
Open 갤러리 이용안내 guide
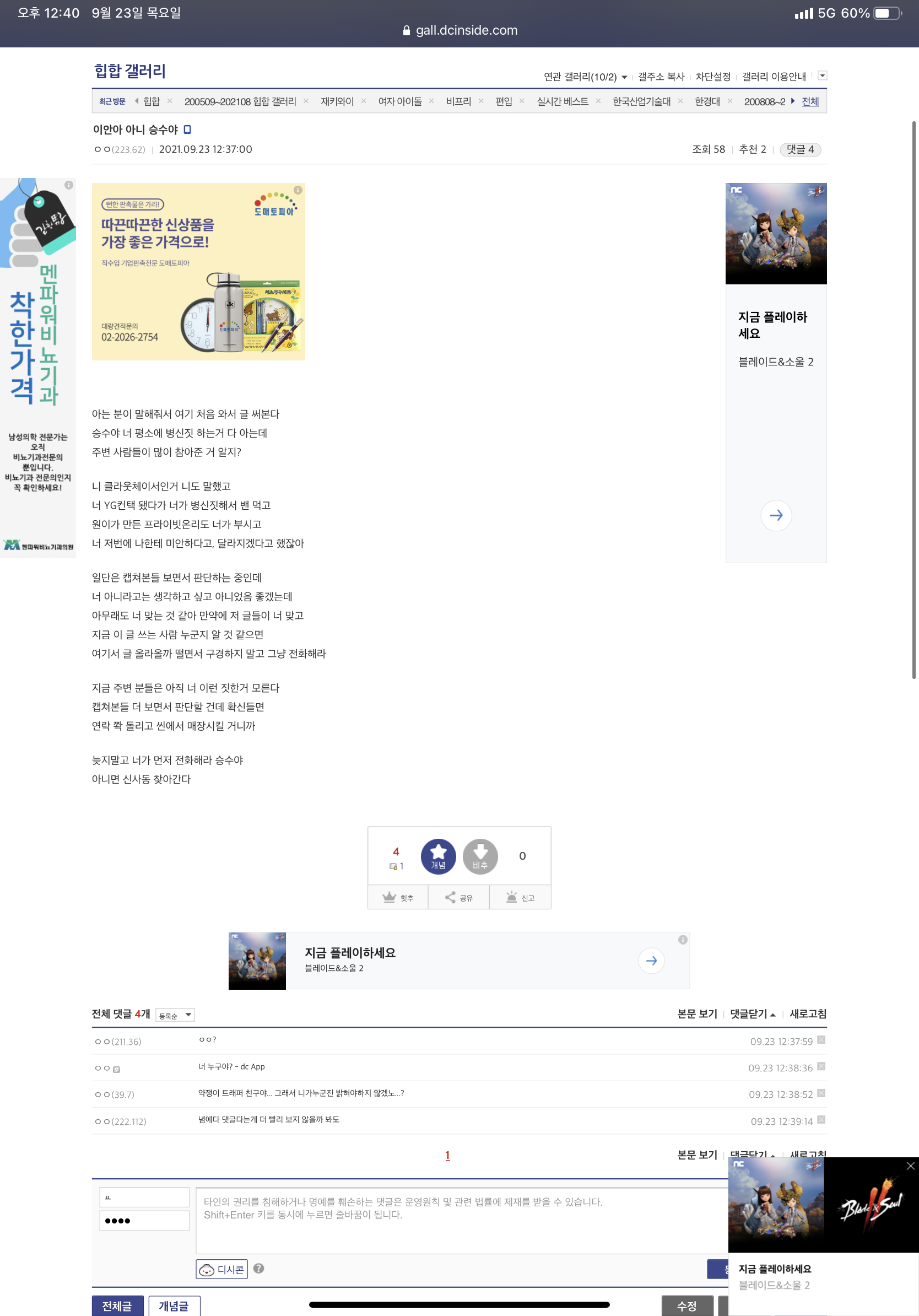(774, 77)
